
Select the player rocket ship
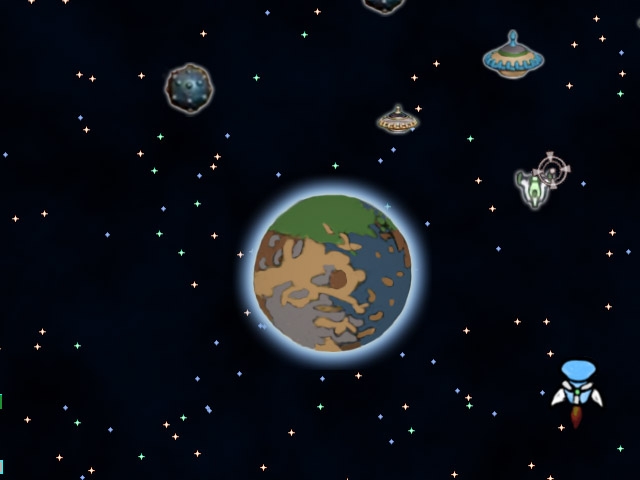[x=576, y=388]
